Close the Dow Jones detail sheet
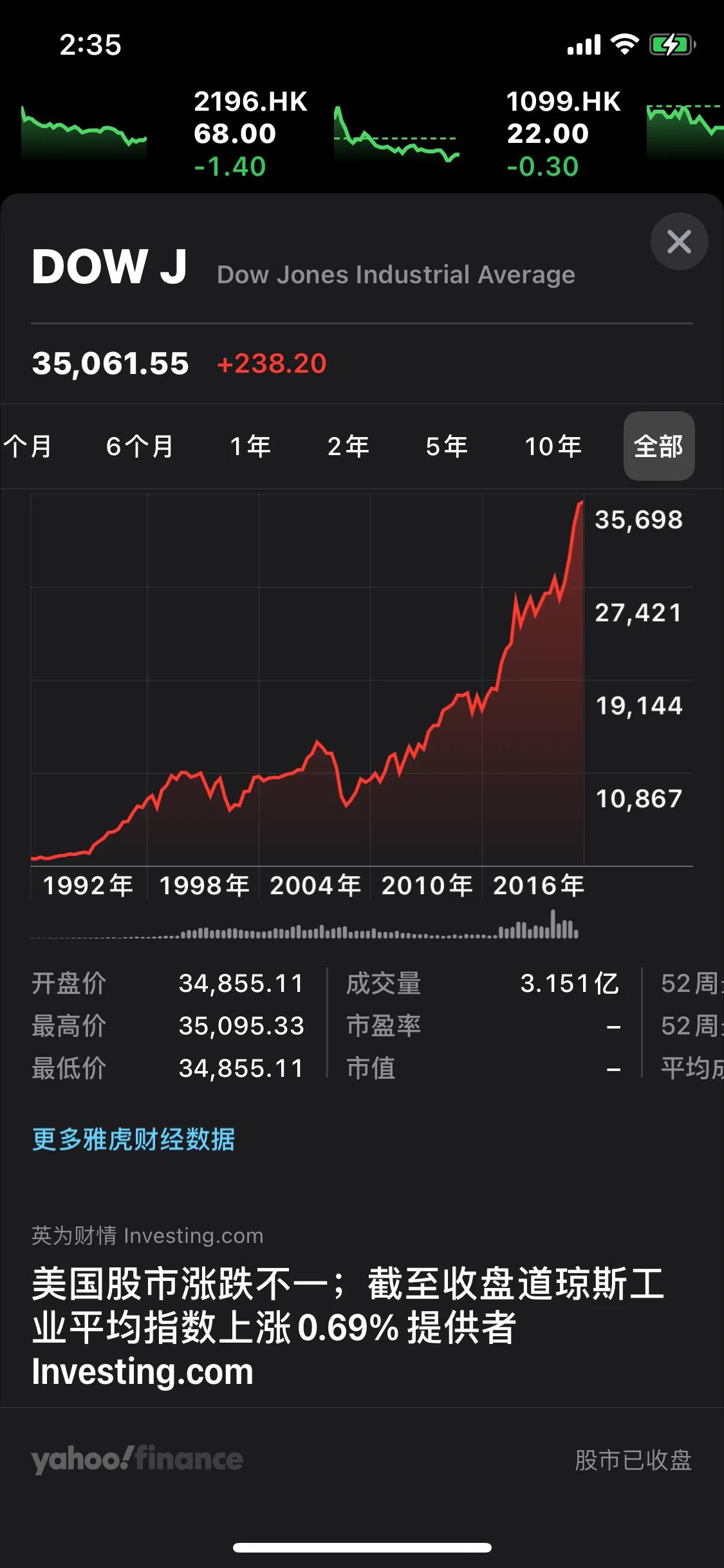 coord(679,242)
